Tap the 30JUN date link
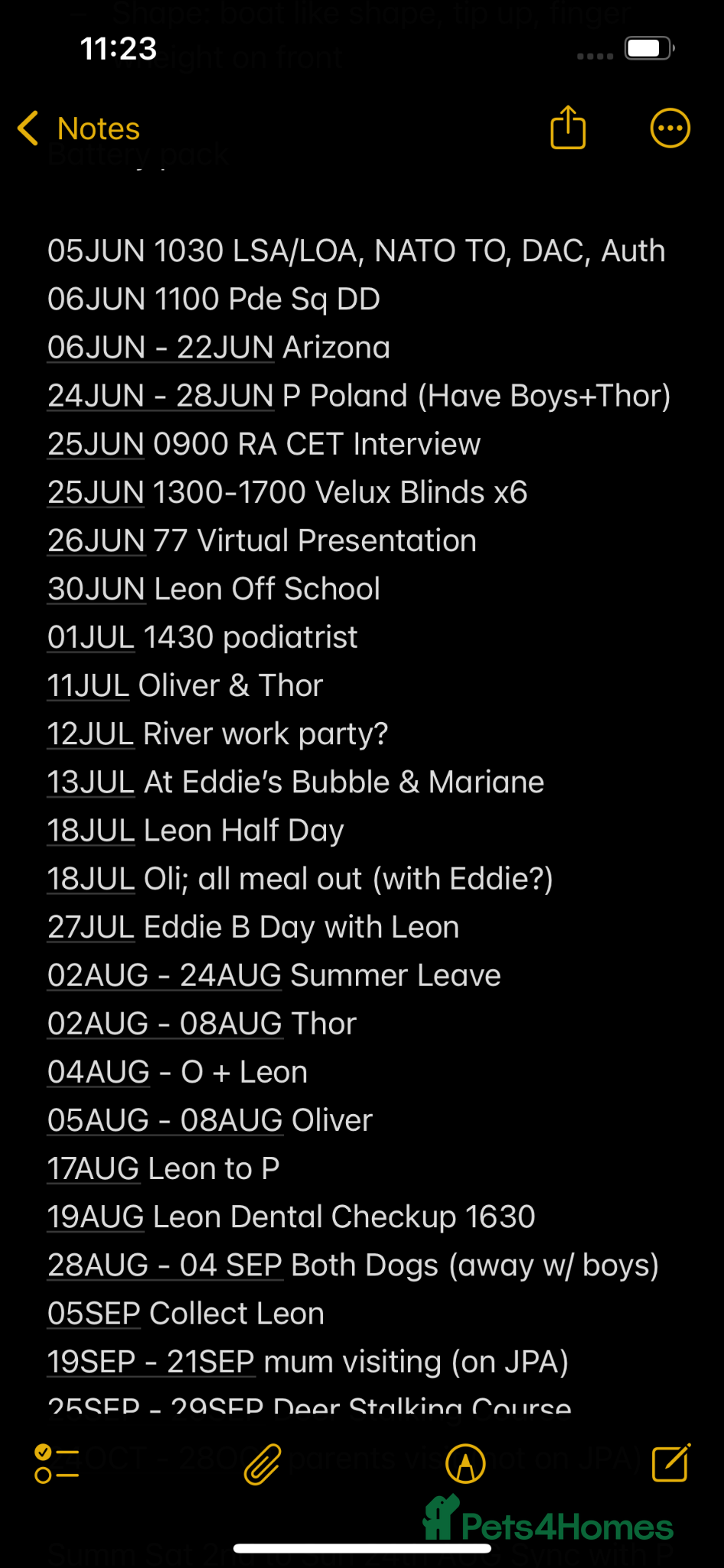The image size is (724, 1568). point(96,590)
